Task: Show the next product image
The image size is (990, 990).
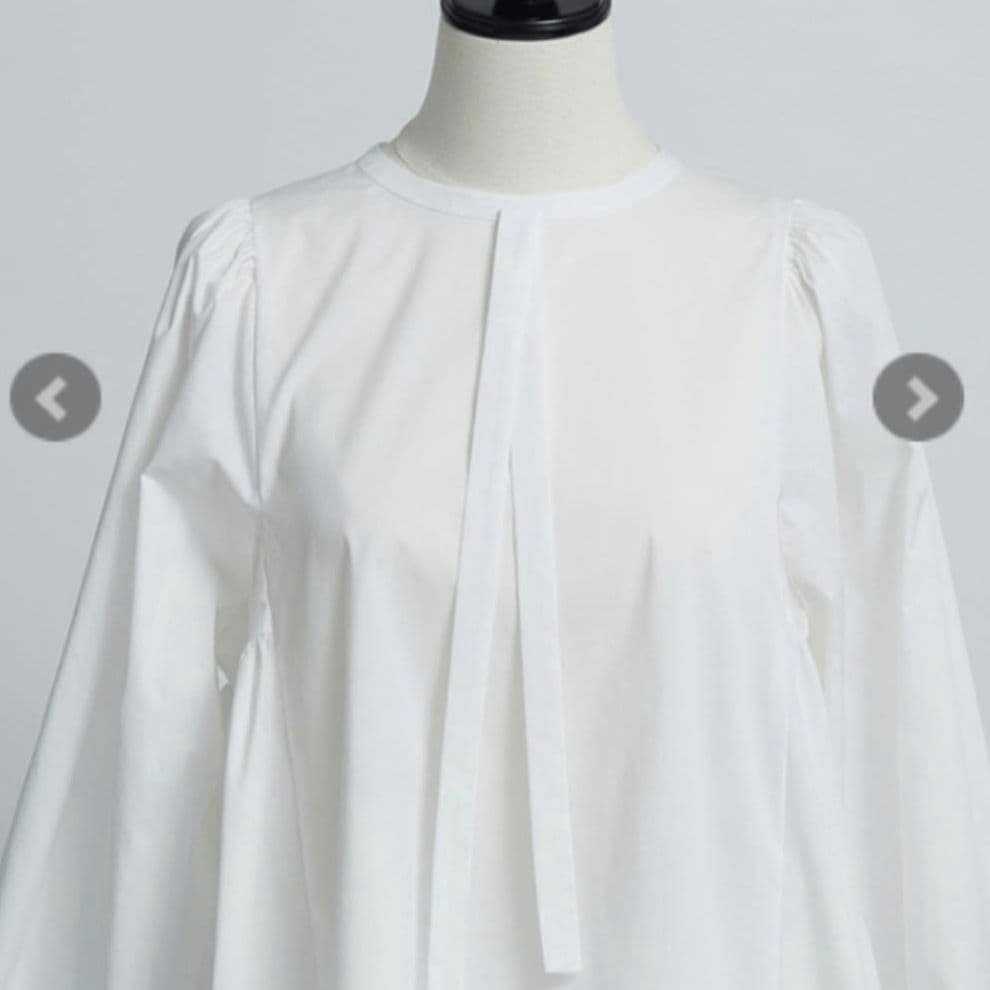Action: (x=918, y=398)
